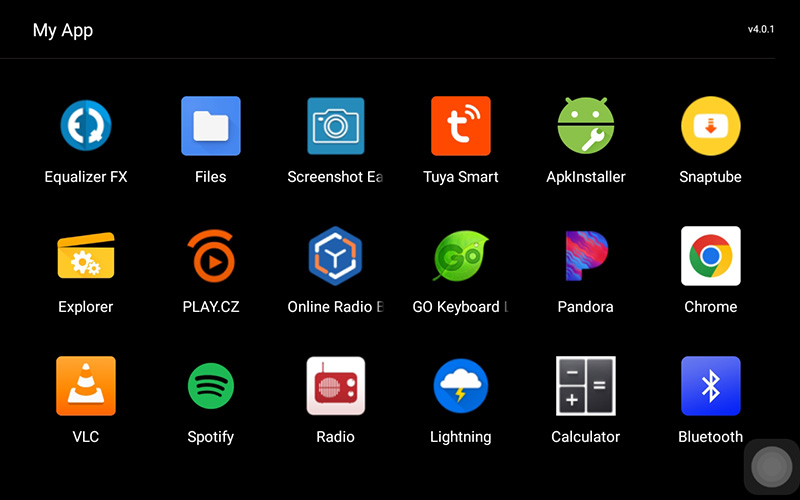
Task: Open the Radio app
Action: 335,387
